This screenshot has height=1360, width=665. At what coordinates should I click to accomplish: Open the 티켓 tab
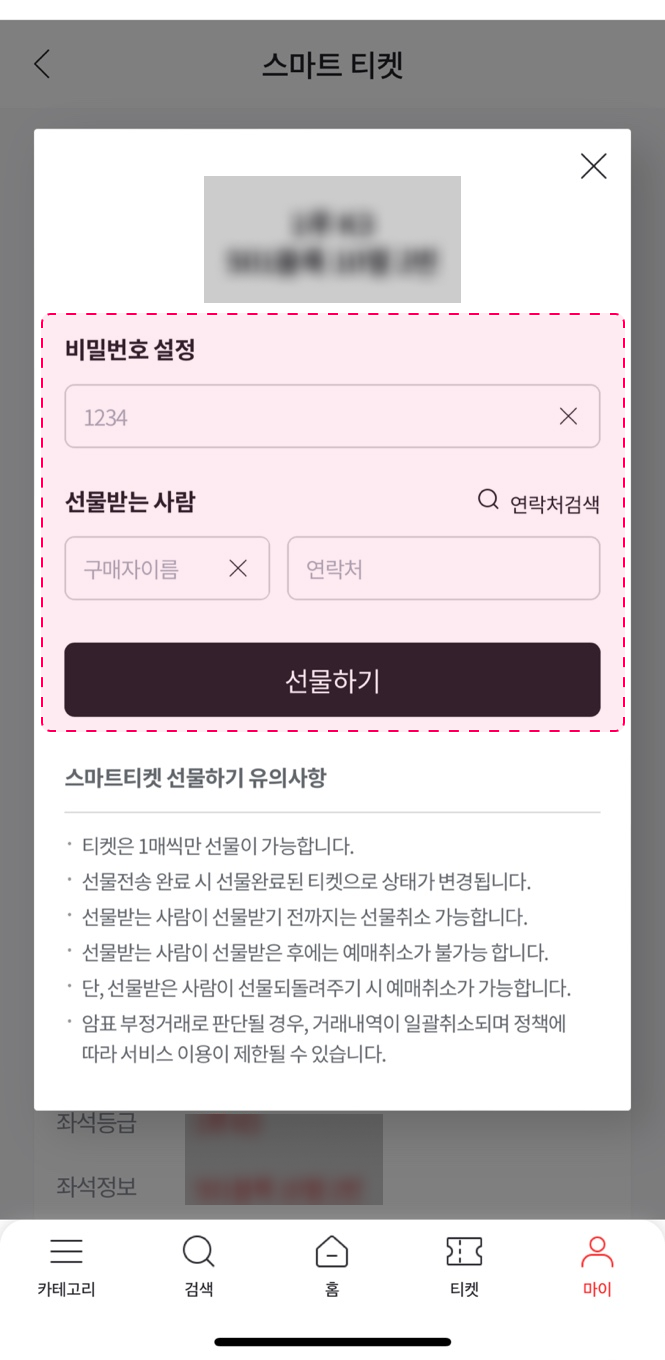point(464,1267)
